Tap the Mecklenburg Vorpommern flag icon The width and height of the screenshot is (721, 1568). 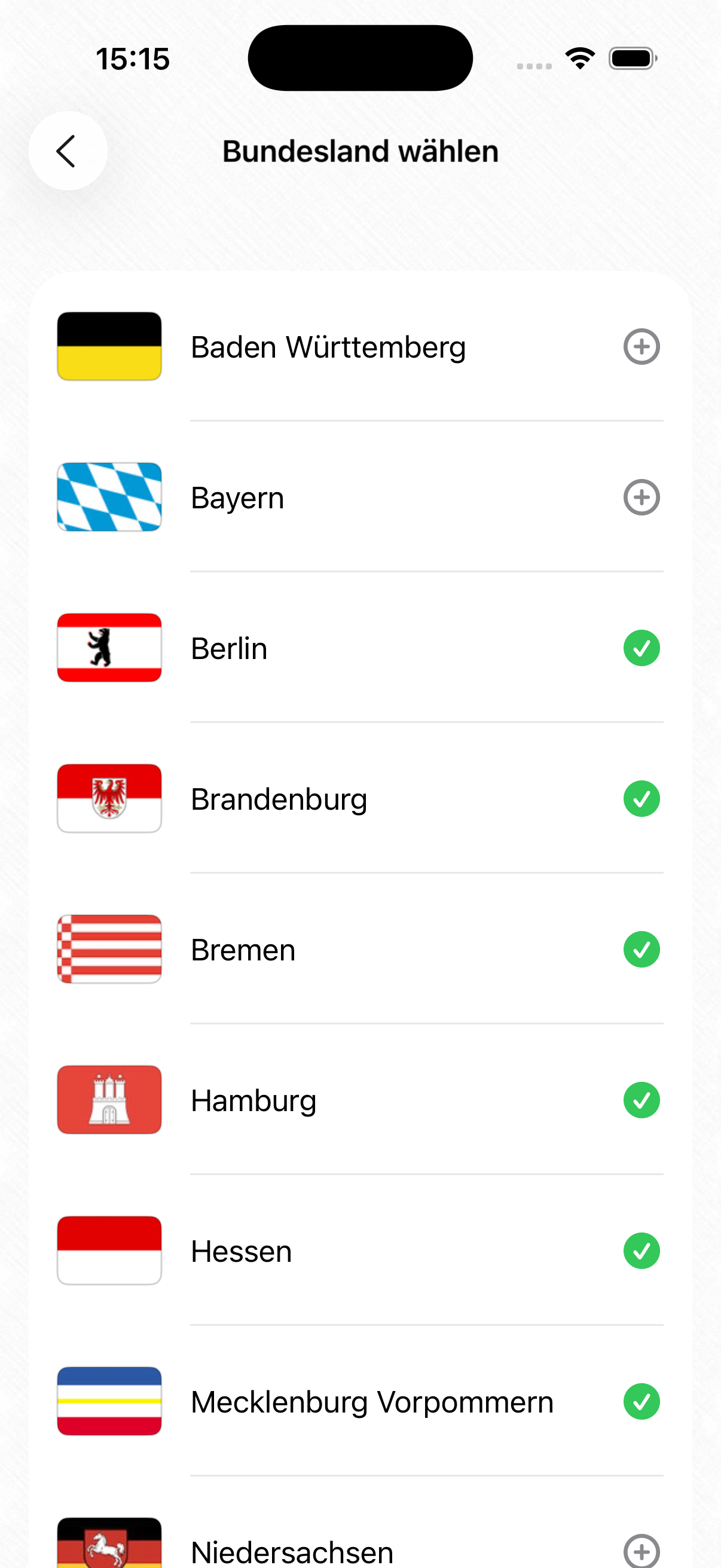click(x=109, y=1401)
